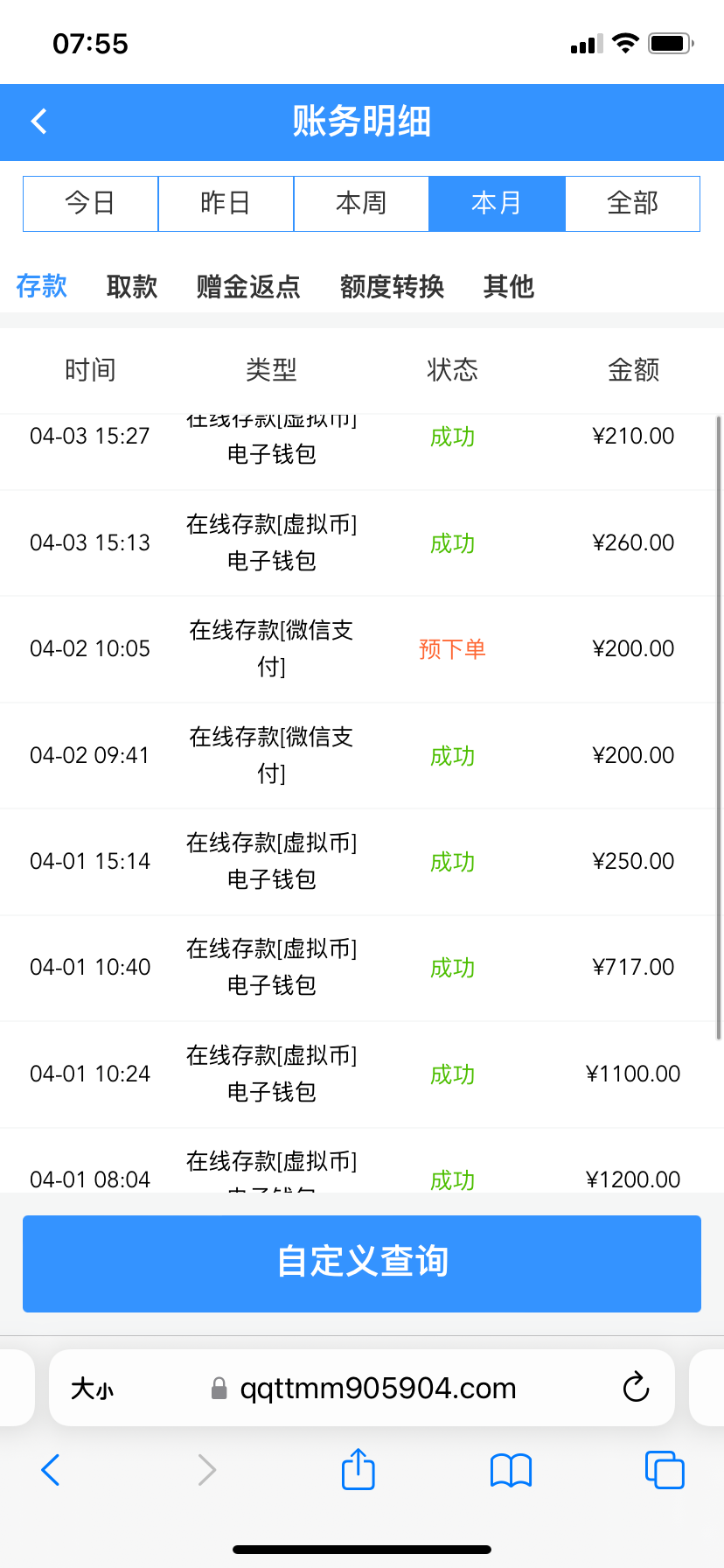
Task: Show records for 本周
Action: coord(361,204)
